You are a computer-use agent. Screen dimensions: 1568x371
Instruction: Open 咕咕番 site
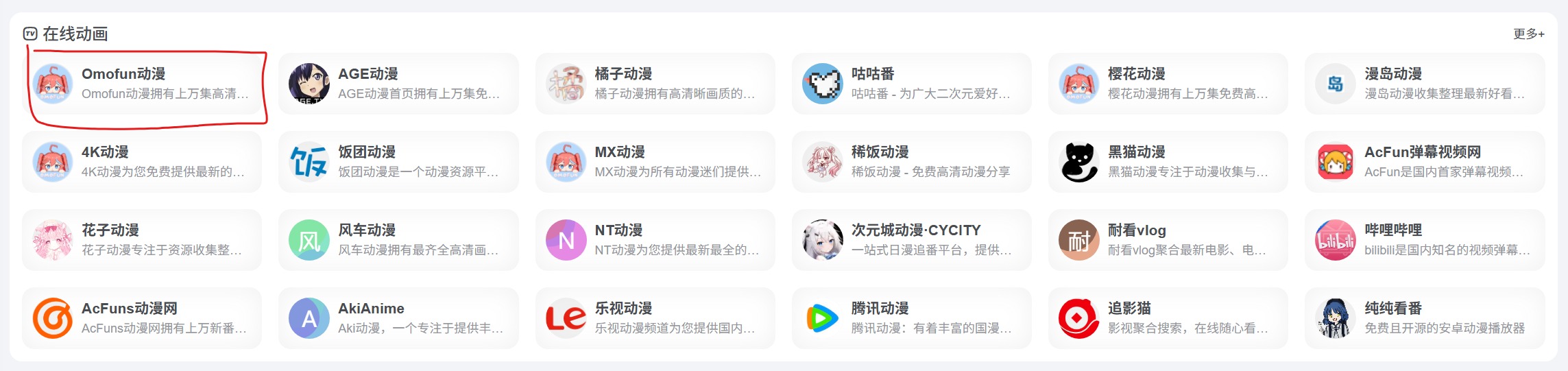[911, 84]
